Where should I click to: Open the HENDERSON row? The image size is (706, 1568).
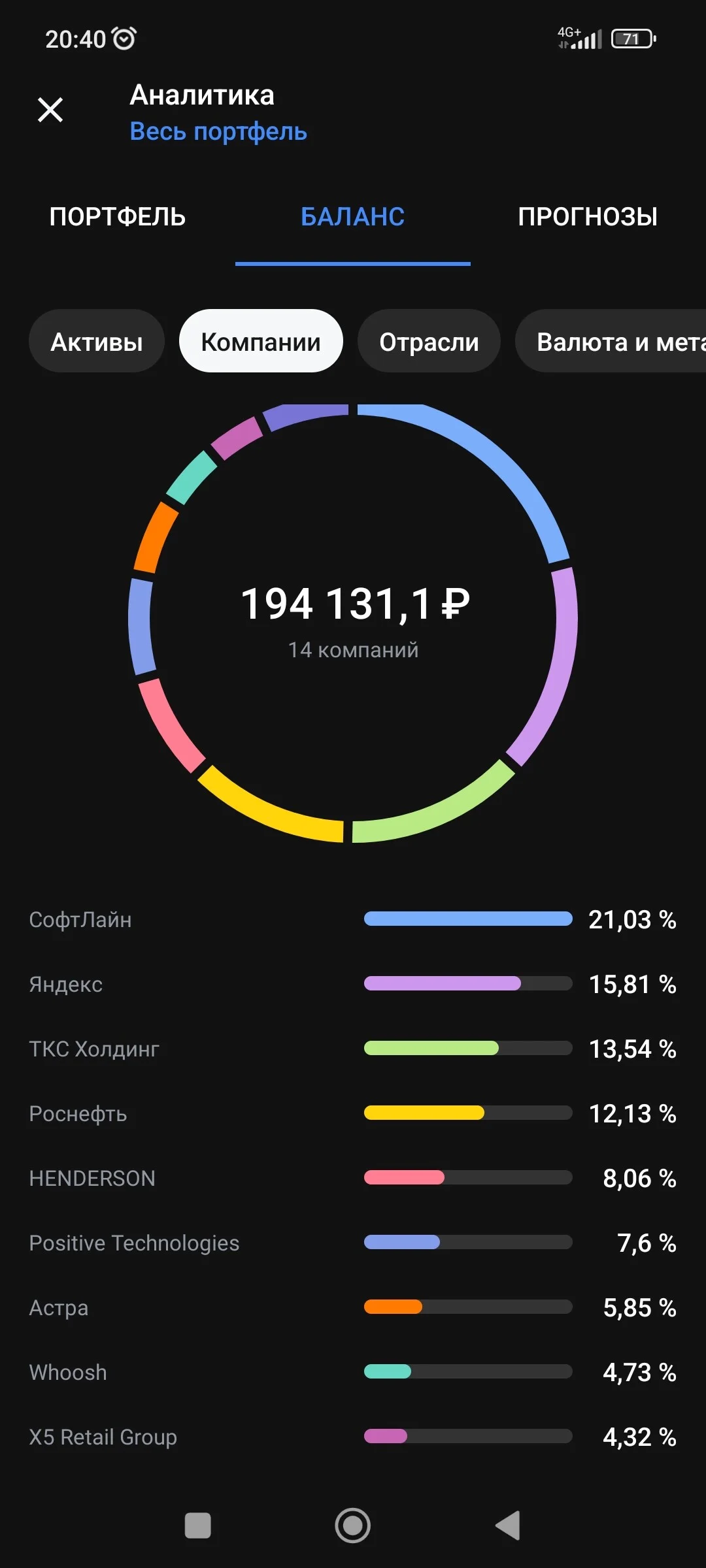point(353,1178)
